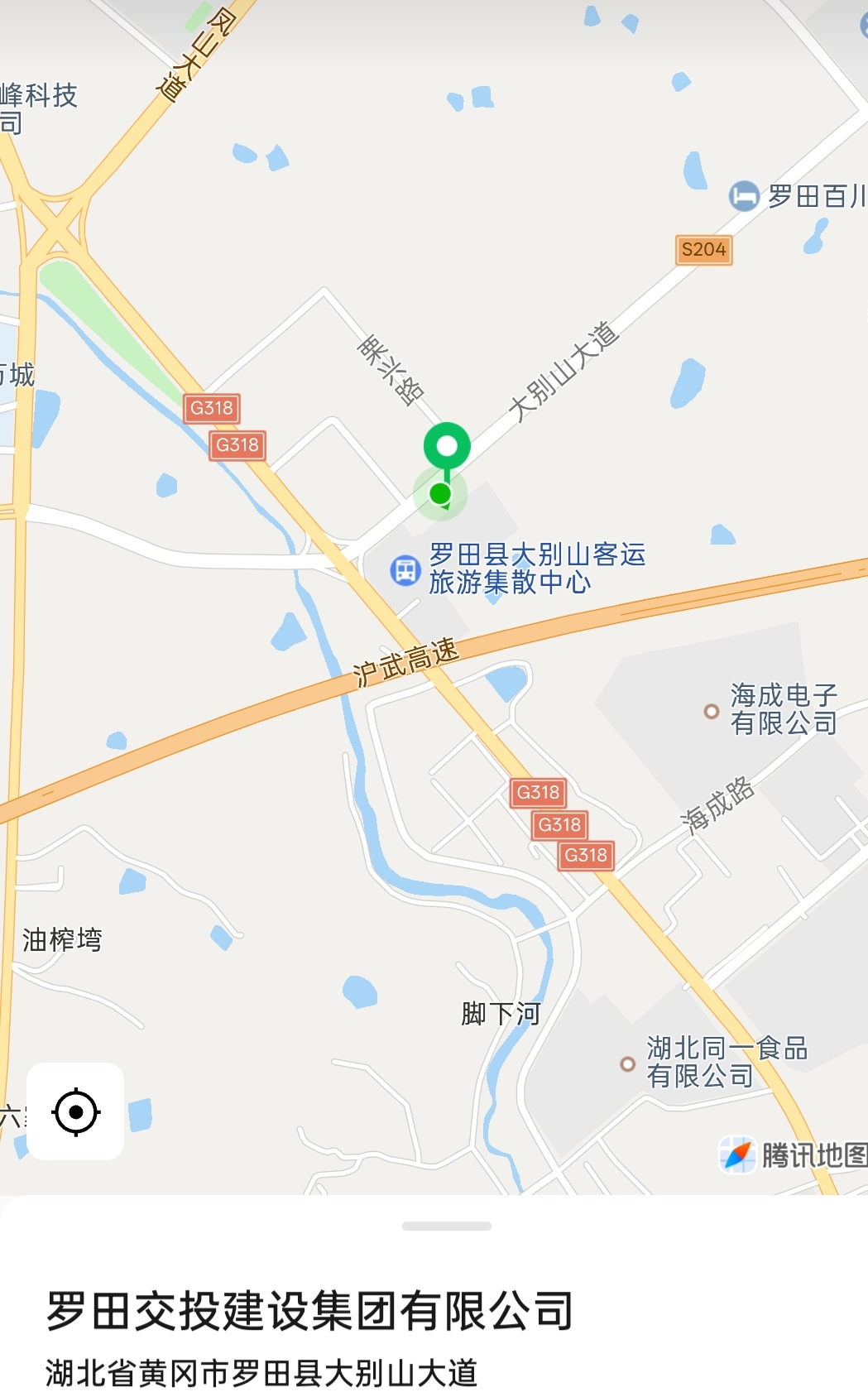Click the S204 road shield badge
The width and height of the screenshot is (868, 1392).
tap(703, 247)
